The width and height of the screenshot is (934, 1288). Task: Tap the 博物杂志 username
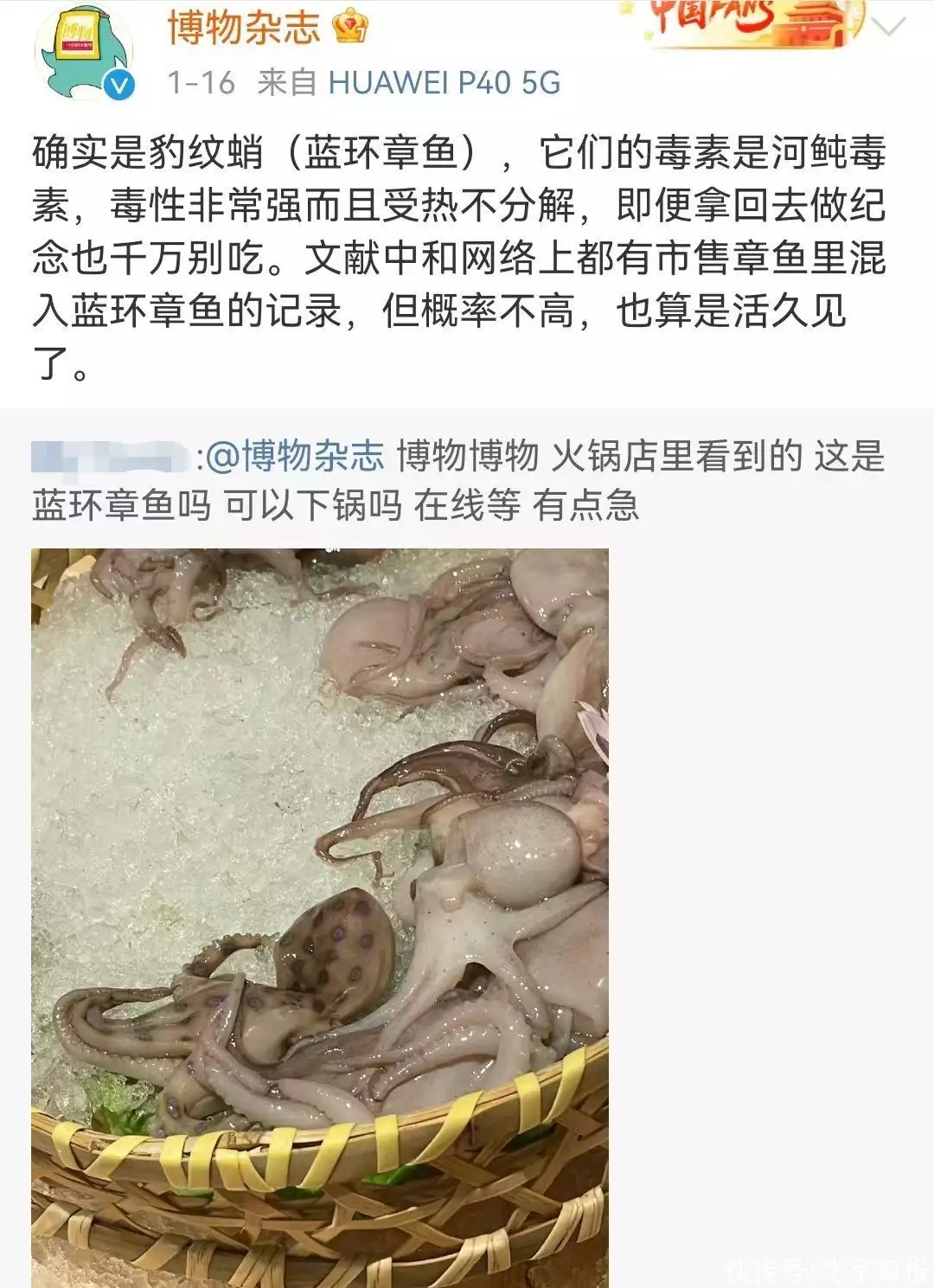pos(243,27)
